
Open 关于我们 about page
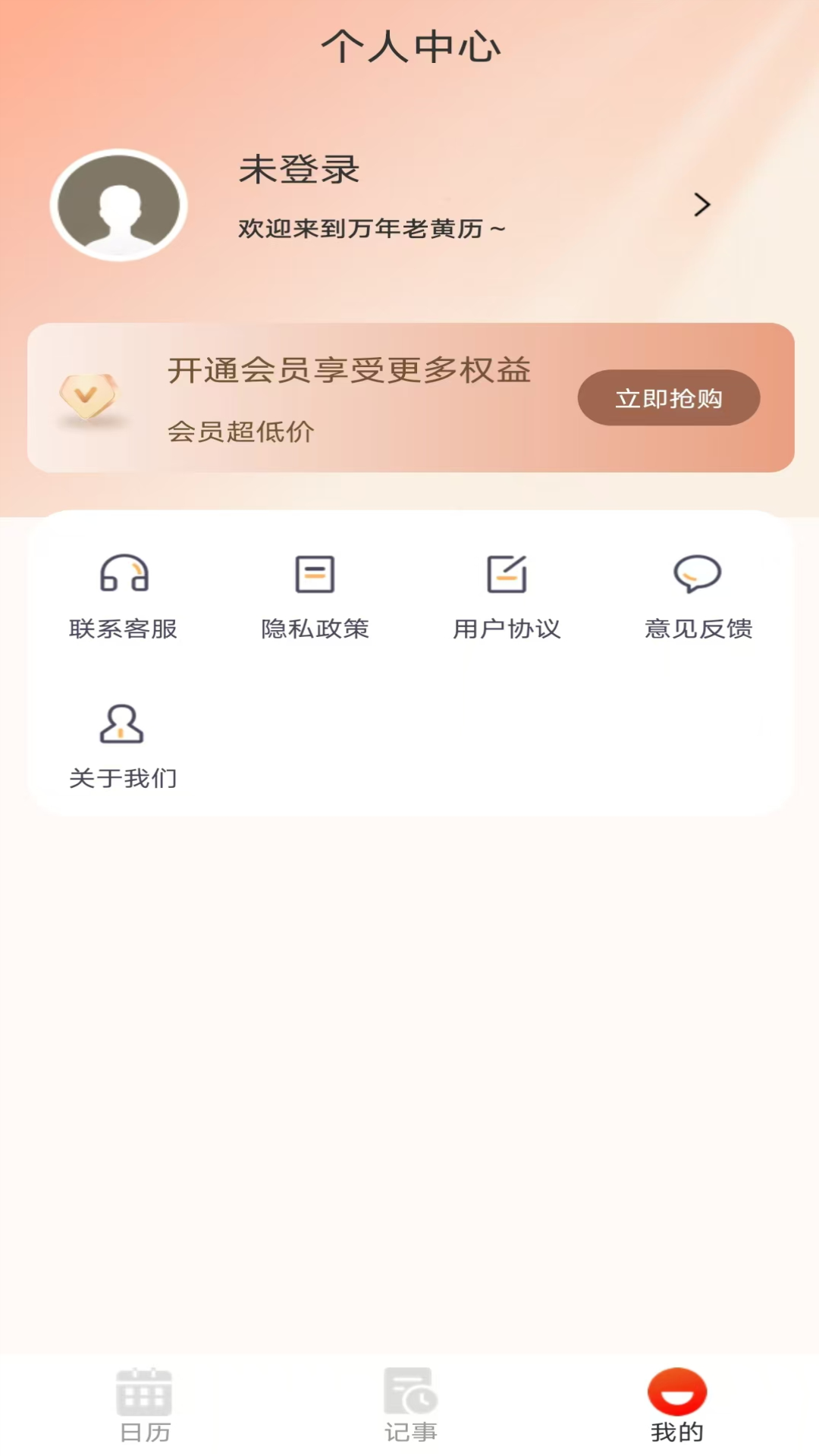tap(123, 746)
